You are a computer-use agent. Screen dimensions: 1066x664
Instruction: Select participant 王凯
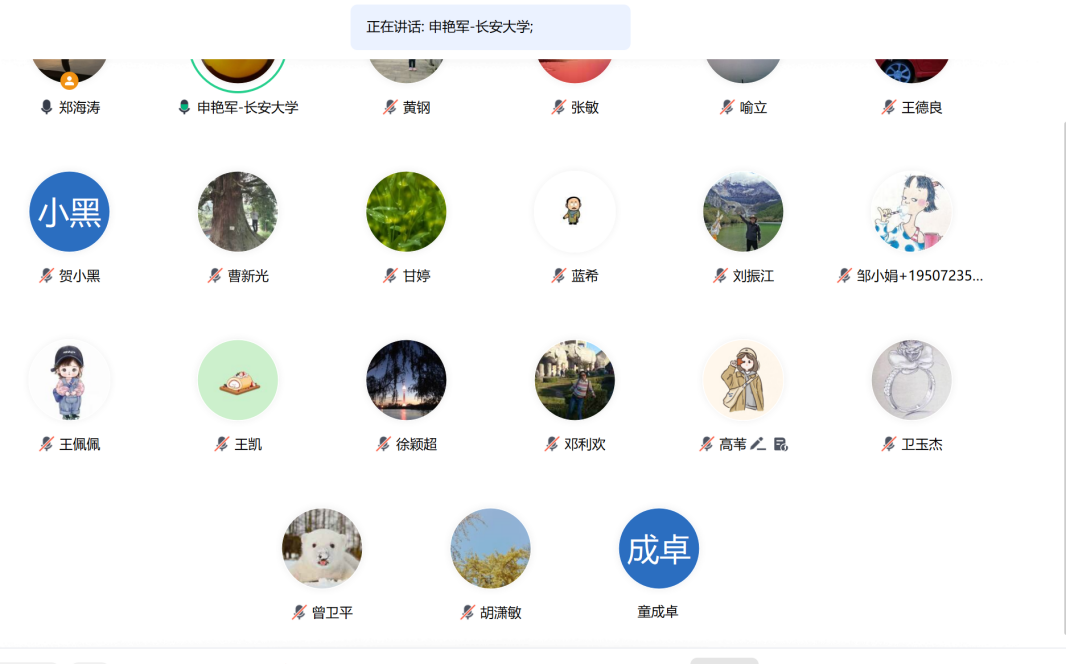coord(238,380)
